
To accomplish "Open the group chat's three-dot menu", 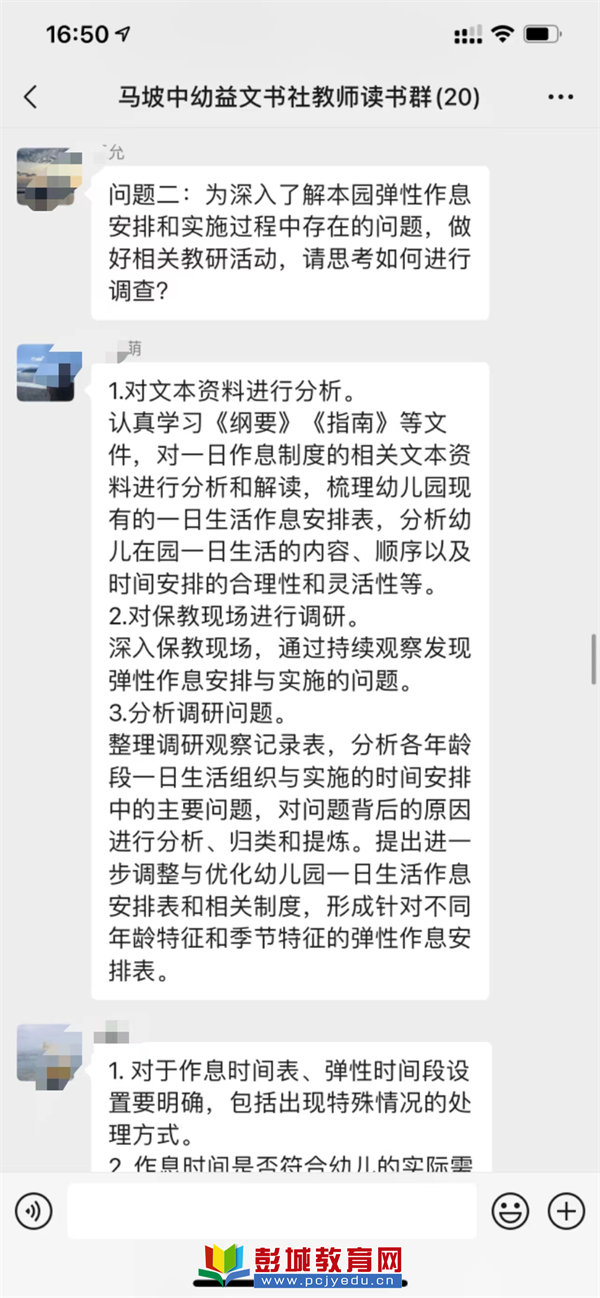I will tap(561, 97).
